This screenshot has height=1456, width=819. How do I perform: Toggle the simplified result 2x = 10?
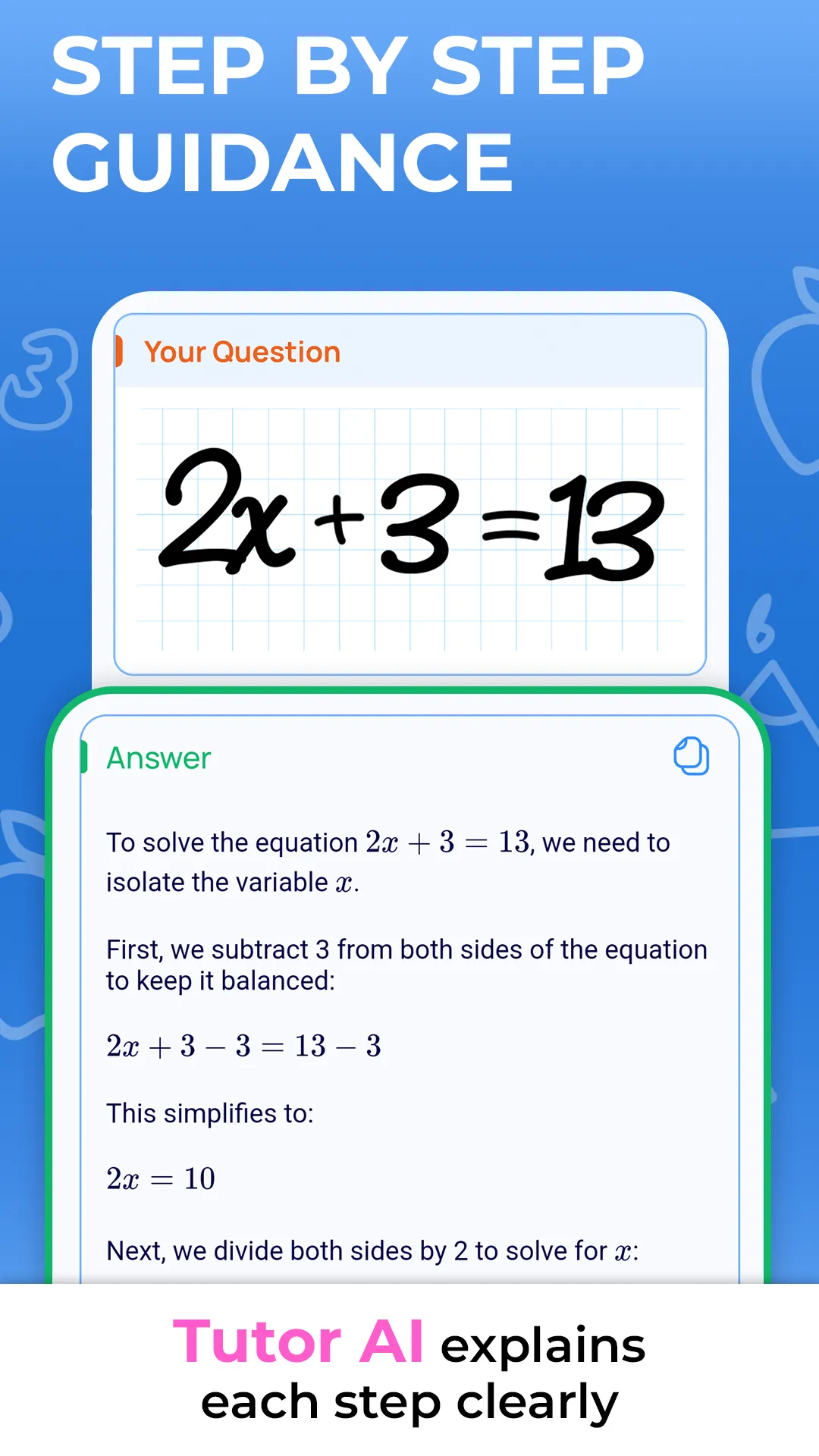[161, 1178]
